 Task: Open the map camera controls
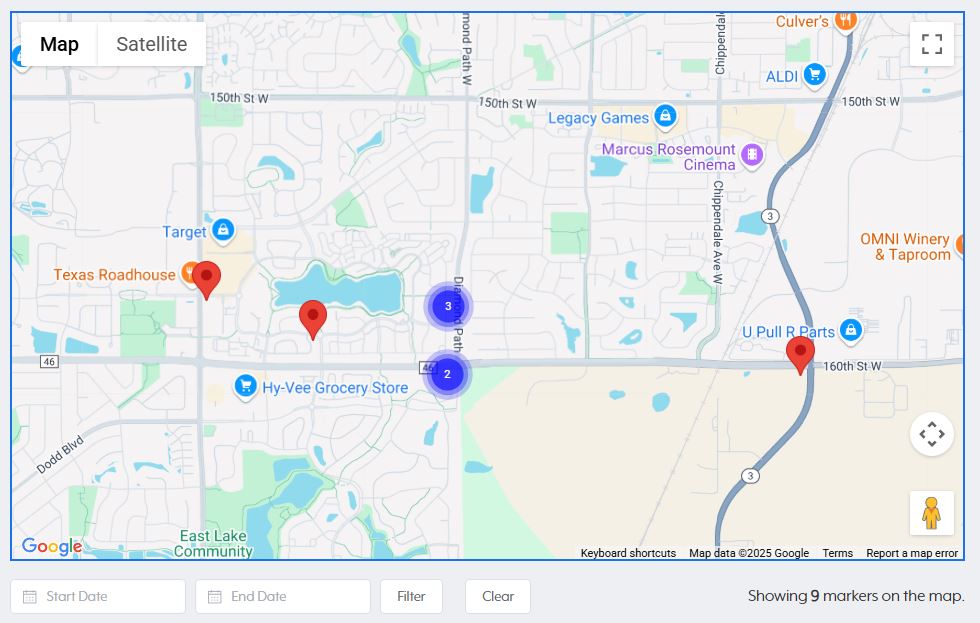point(931,434)
